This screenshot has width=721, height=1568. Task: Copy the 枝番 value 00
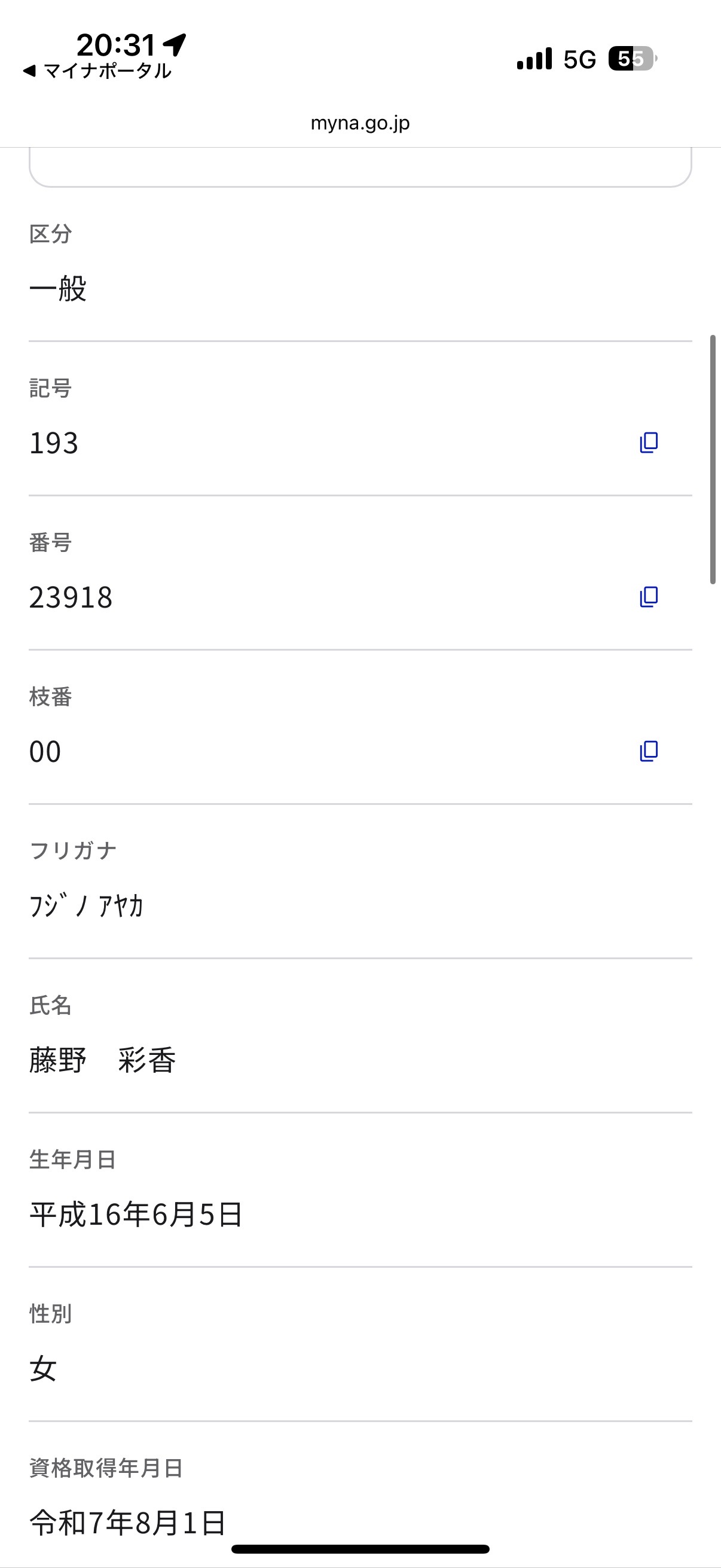[649, 751]
